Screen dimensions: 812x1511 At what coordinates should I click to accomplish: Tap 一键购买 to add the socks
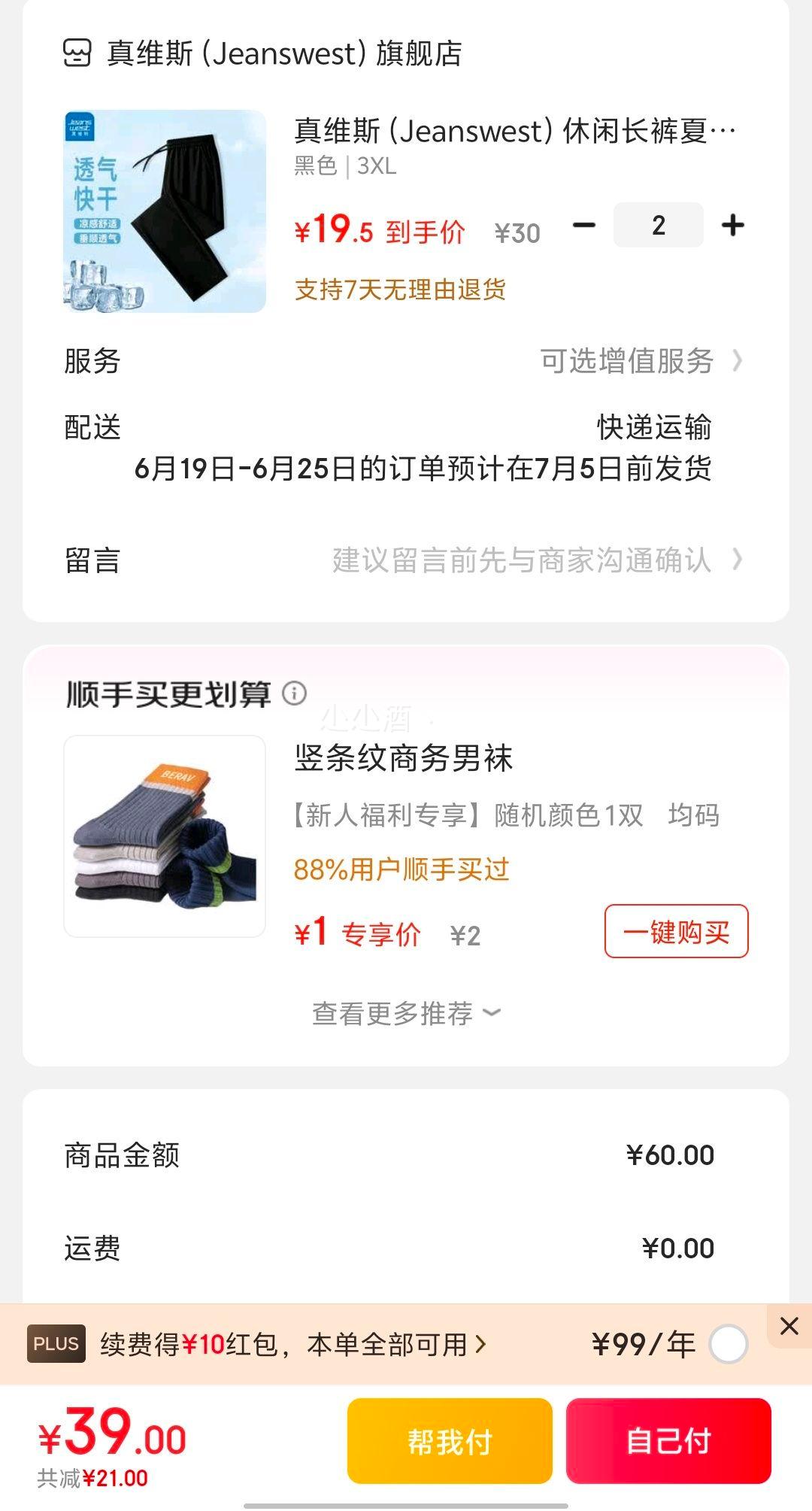click(x=676, y=931)
